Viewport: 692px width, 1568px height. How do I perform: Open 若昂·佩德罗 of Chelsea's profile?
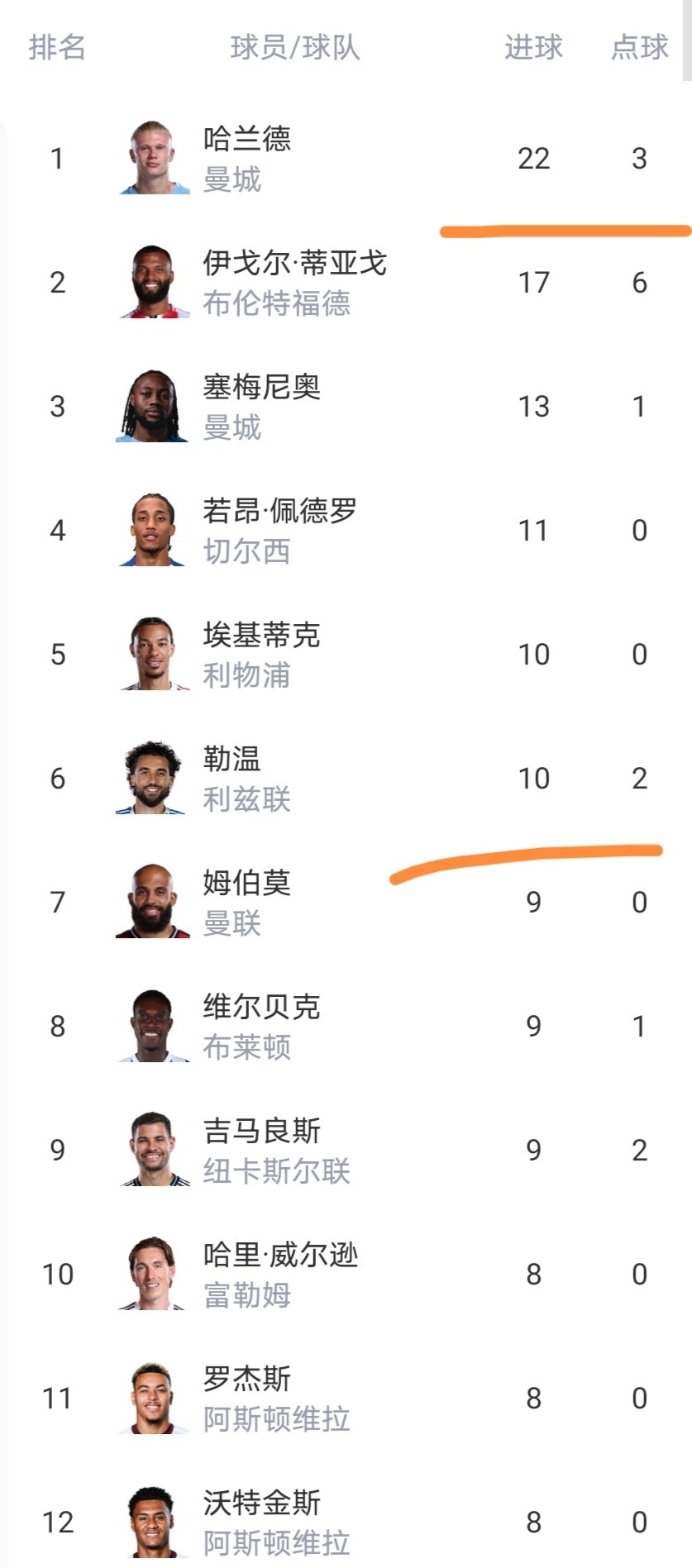(x=279, y=530)
